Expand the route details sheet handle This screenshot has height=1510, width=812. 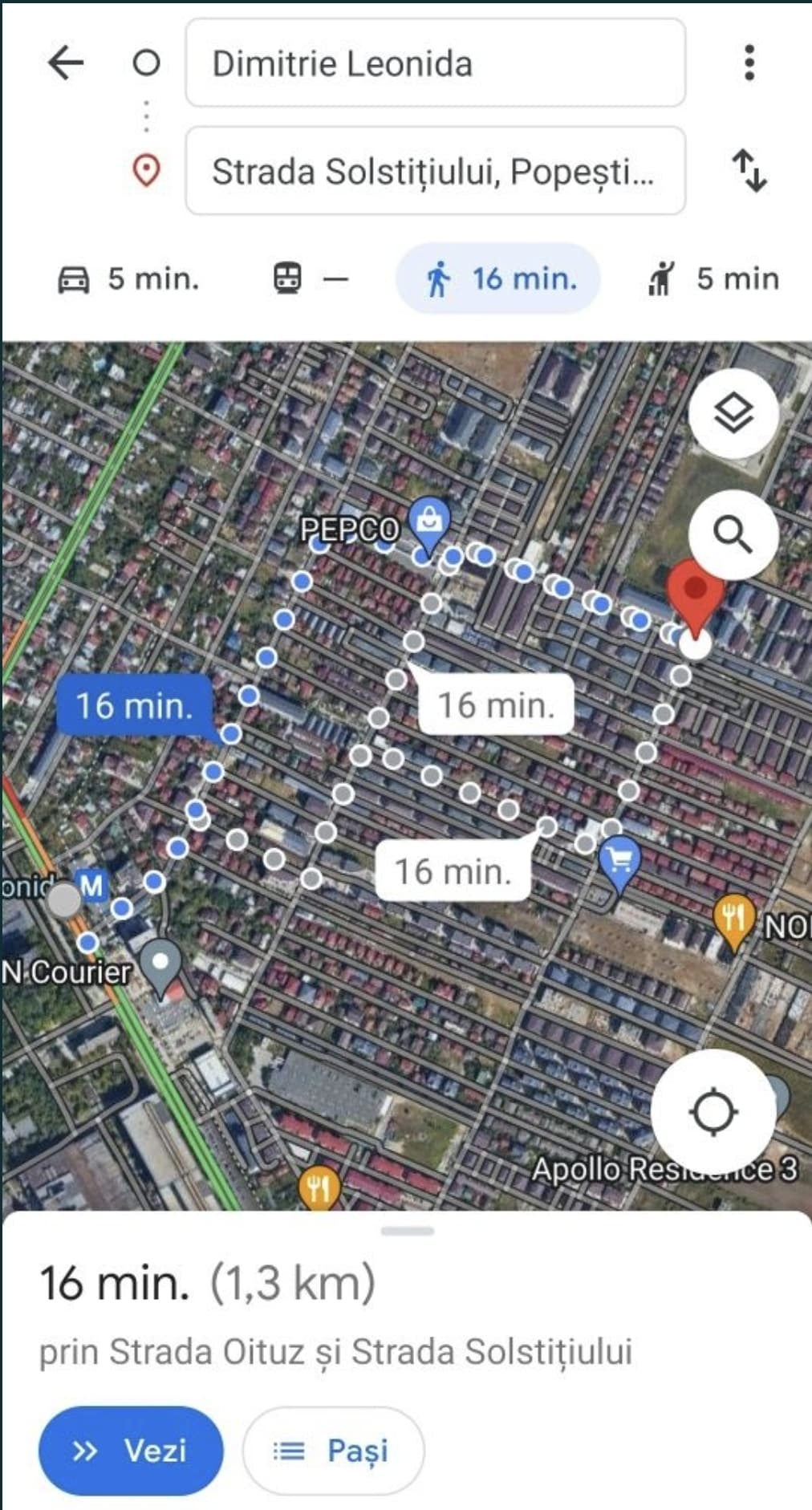click(x=407, y=1231)
